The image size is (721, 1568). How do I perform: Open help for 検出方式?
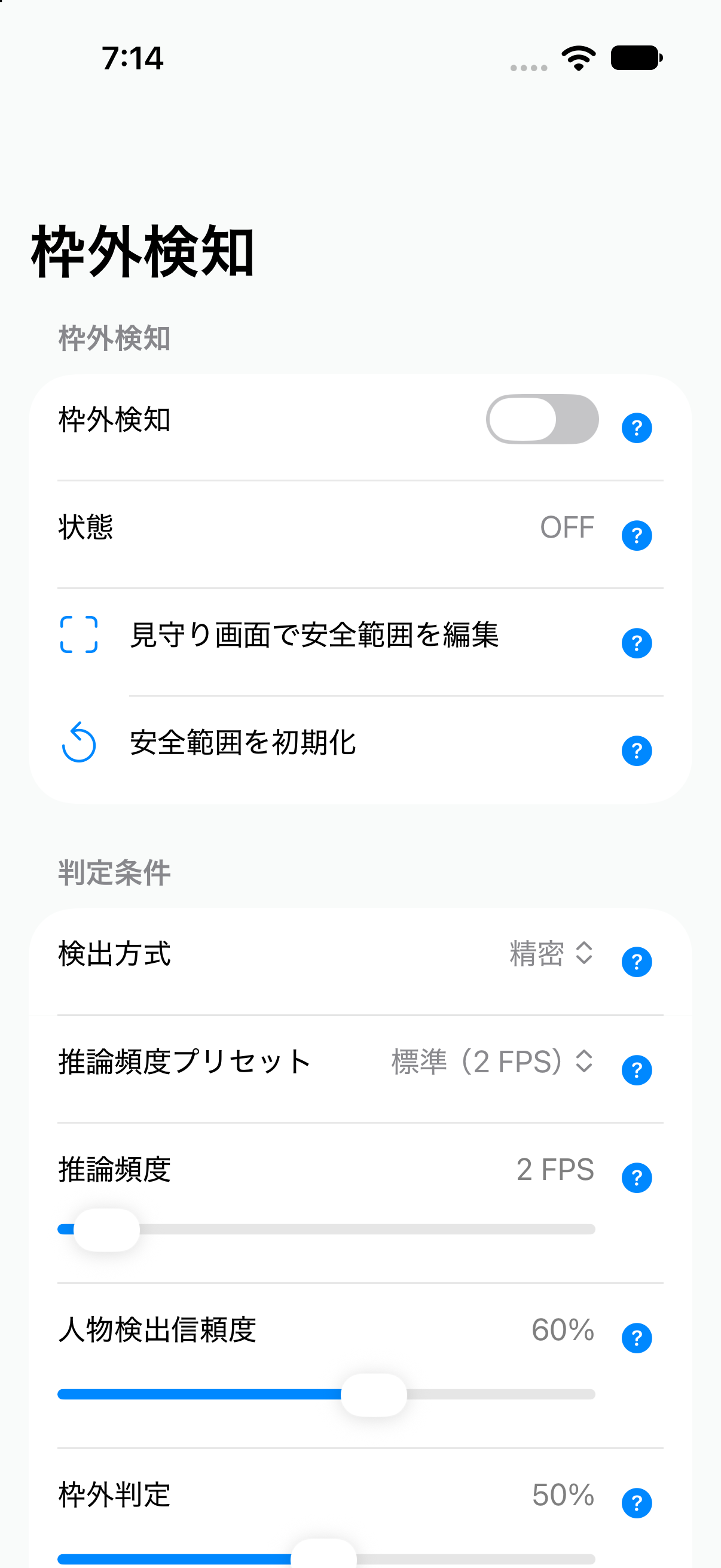point(637,962)
